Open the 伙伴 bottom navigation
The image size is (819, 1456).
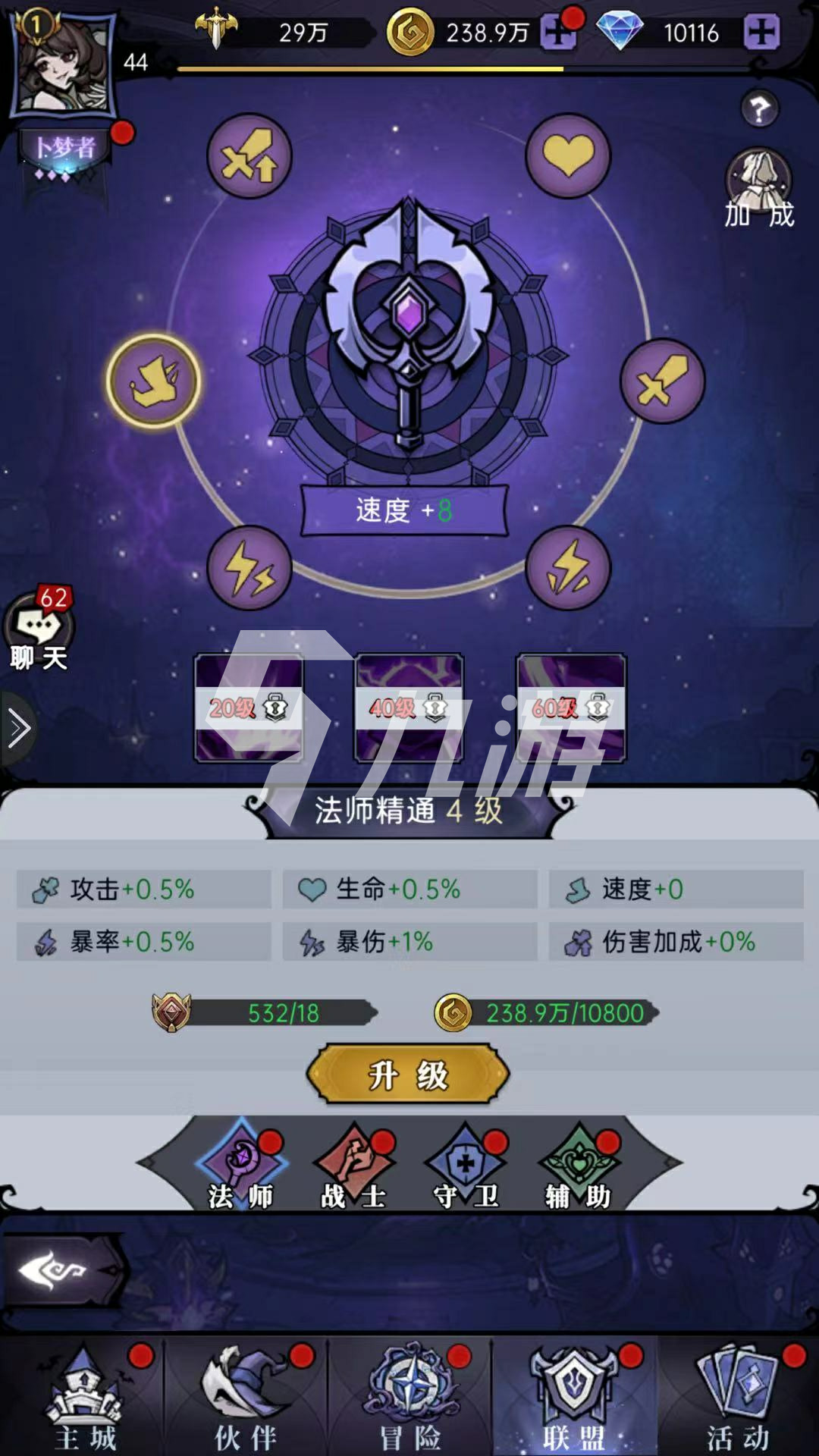click(246, 1397)
